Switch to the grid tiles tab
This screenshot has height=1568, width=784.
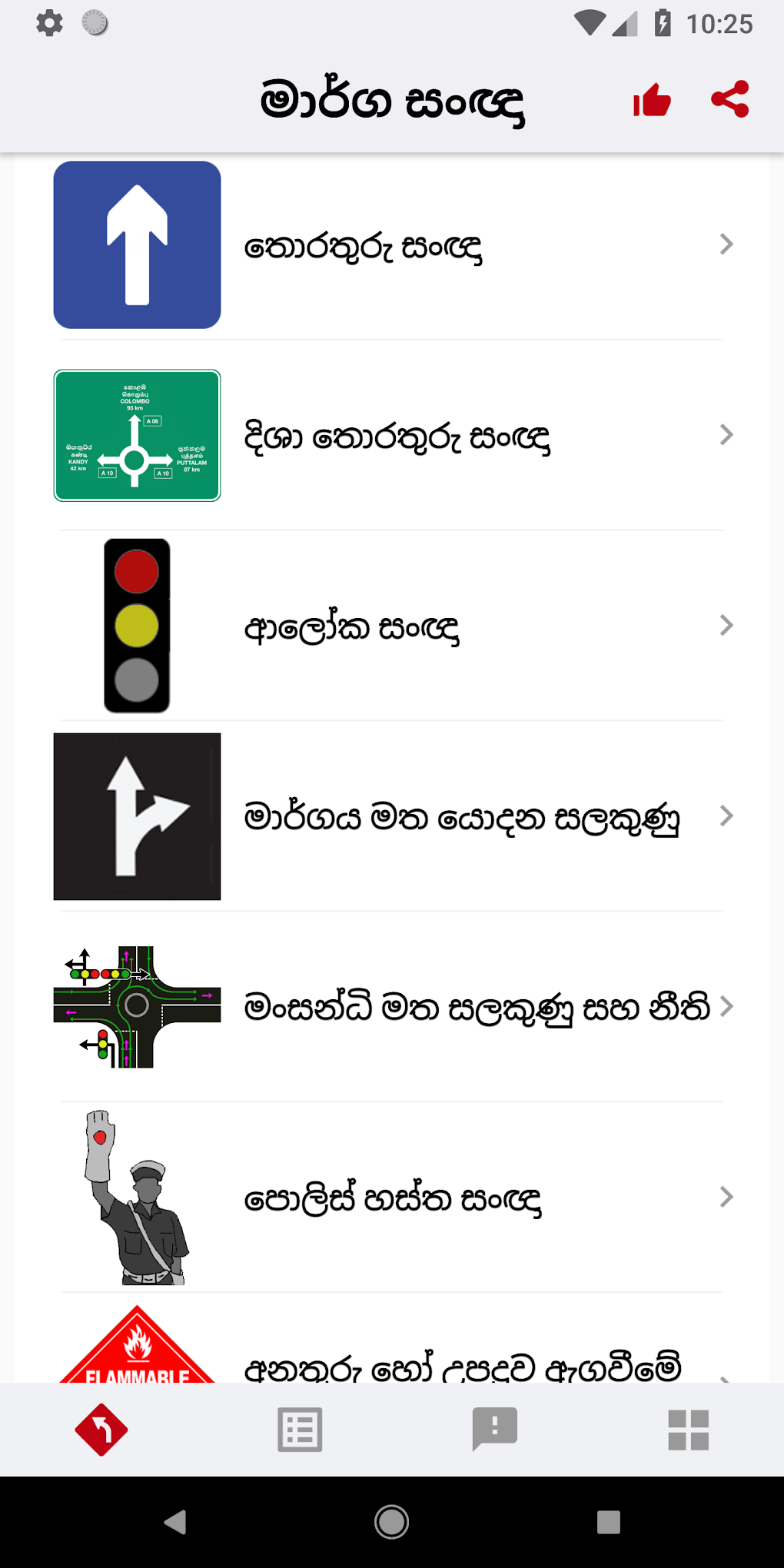(688, 1430)
